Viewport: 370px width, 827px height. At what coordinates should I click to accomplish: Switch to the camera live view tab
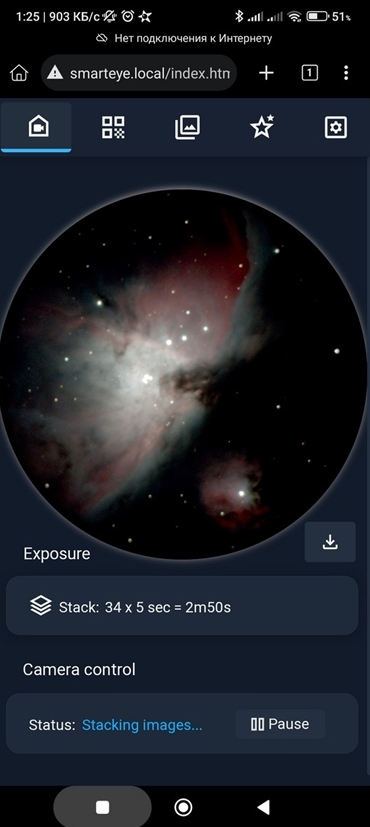point(36,127)
